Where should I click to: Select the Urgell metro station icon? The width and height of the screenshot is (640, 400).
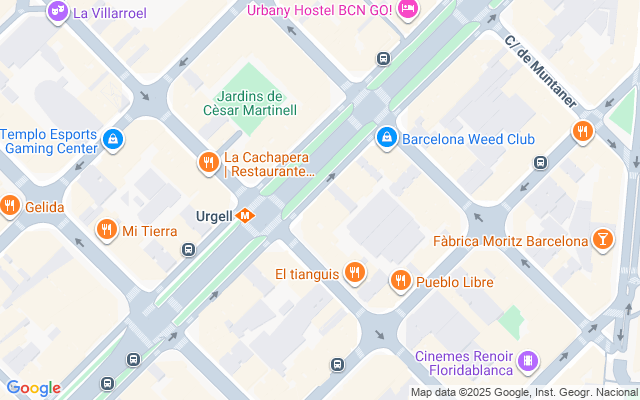[x=244, y=216]
